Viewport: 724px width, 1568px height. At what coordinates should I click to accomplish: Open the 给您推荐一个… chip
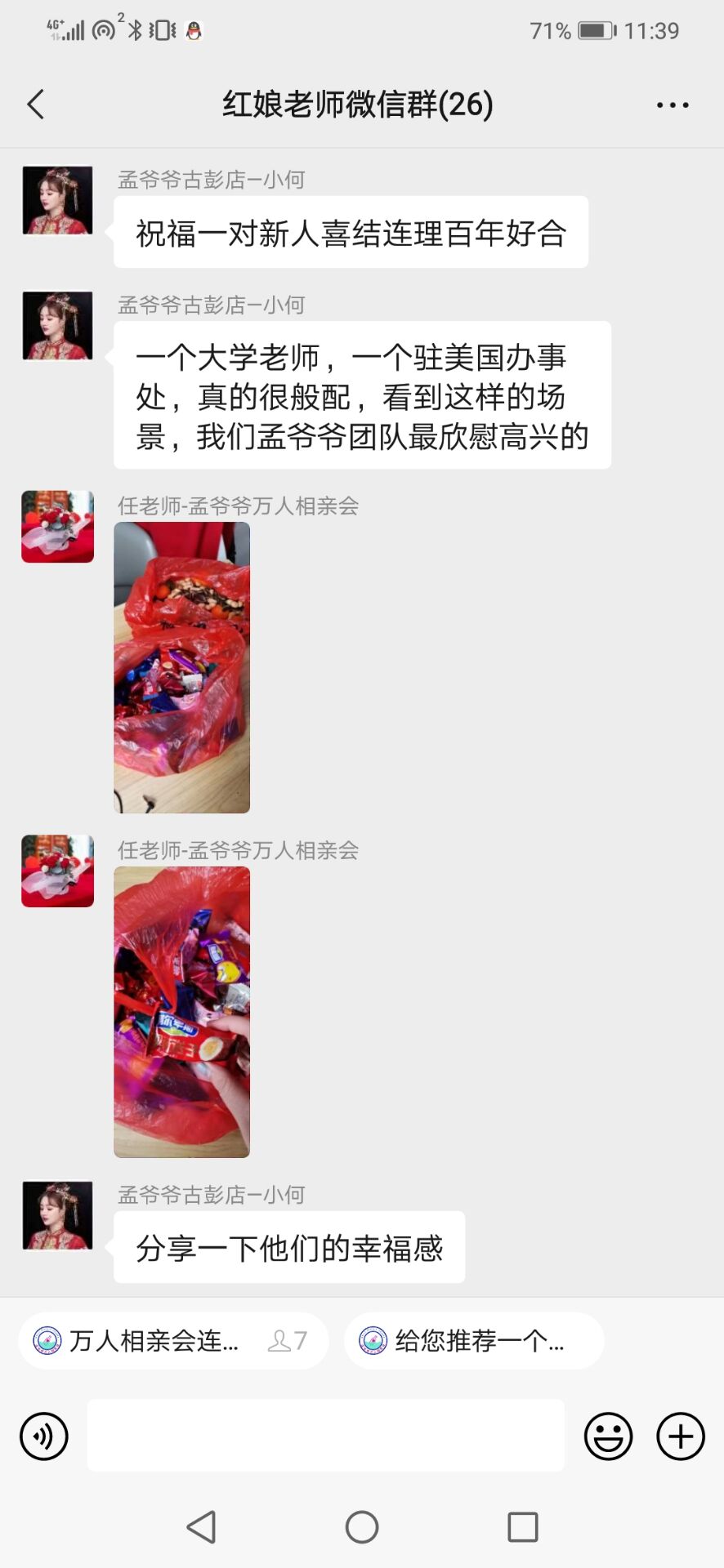(x=474, y=1341)
